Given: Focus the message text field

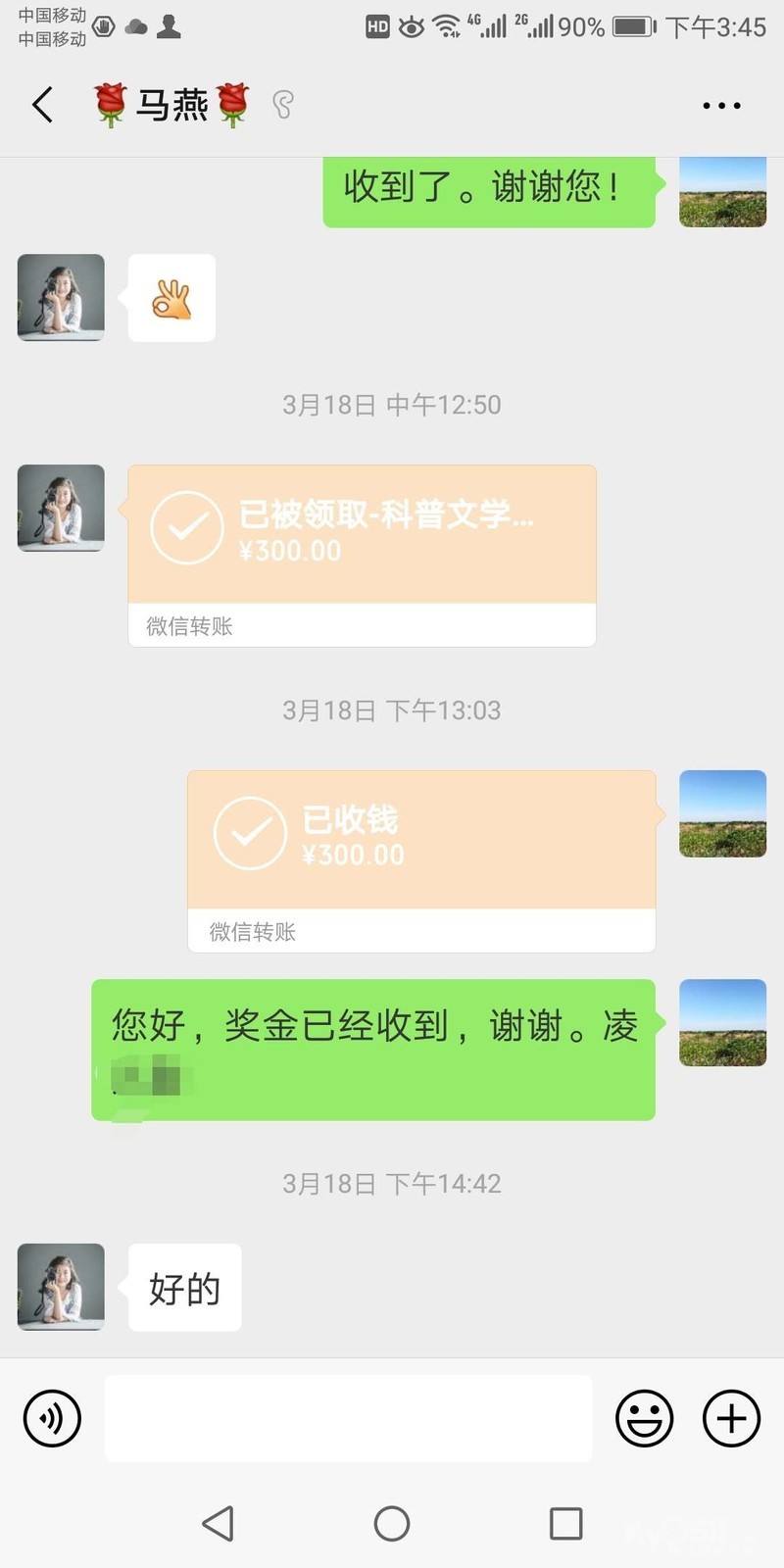Looking at the screenshot, I should pos(348,1418).
